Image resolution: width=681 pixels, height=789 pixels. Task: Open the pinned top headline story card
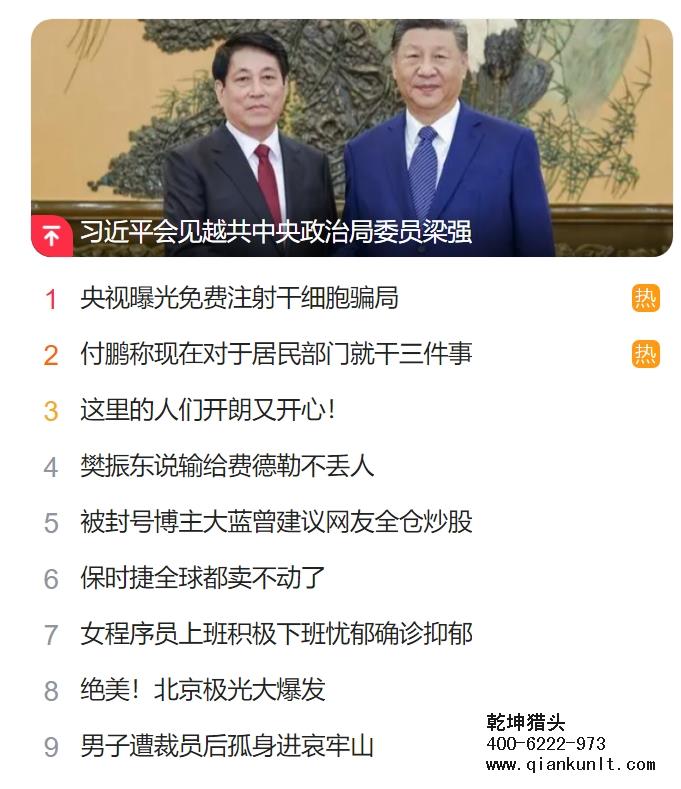351,138
